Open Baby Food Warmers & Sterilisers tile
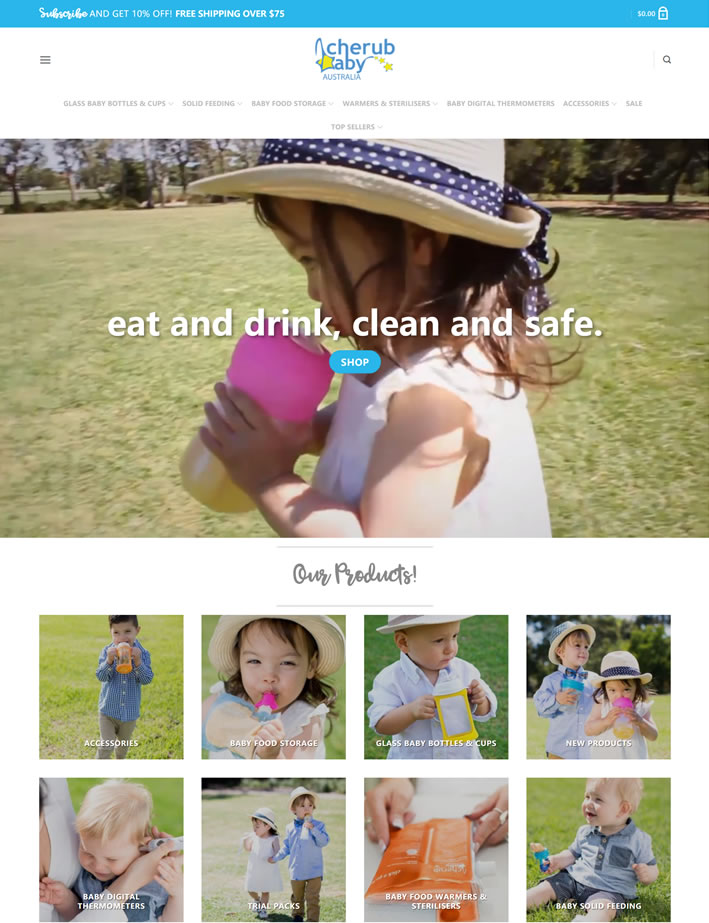This screenshot has width=709, height=923. tap(436, 849)
